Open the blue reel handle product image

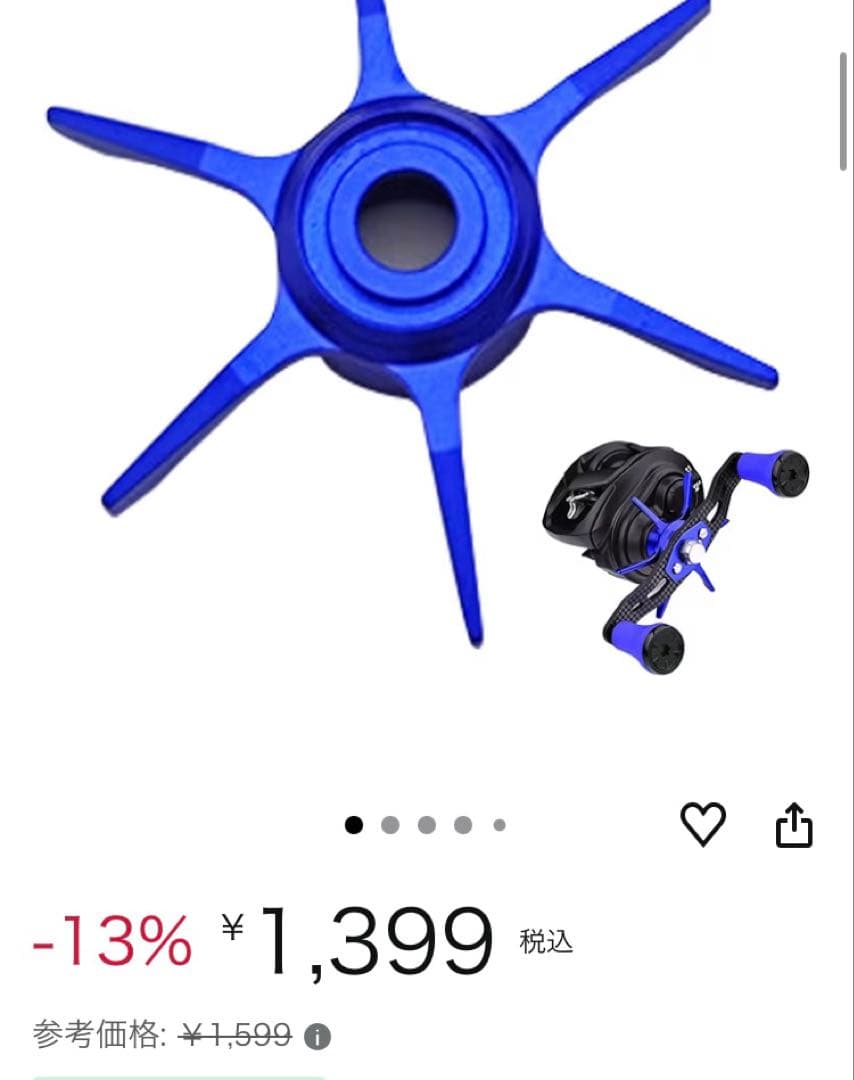[420, 330]
